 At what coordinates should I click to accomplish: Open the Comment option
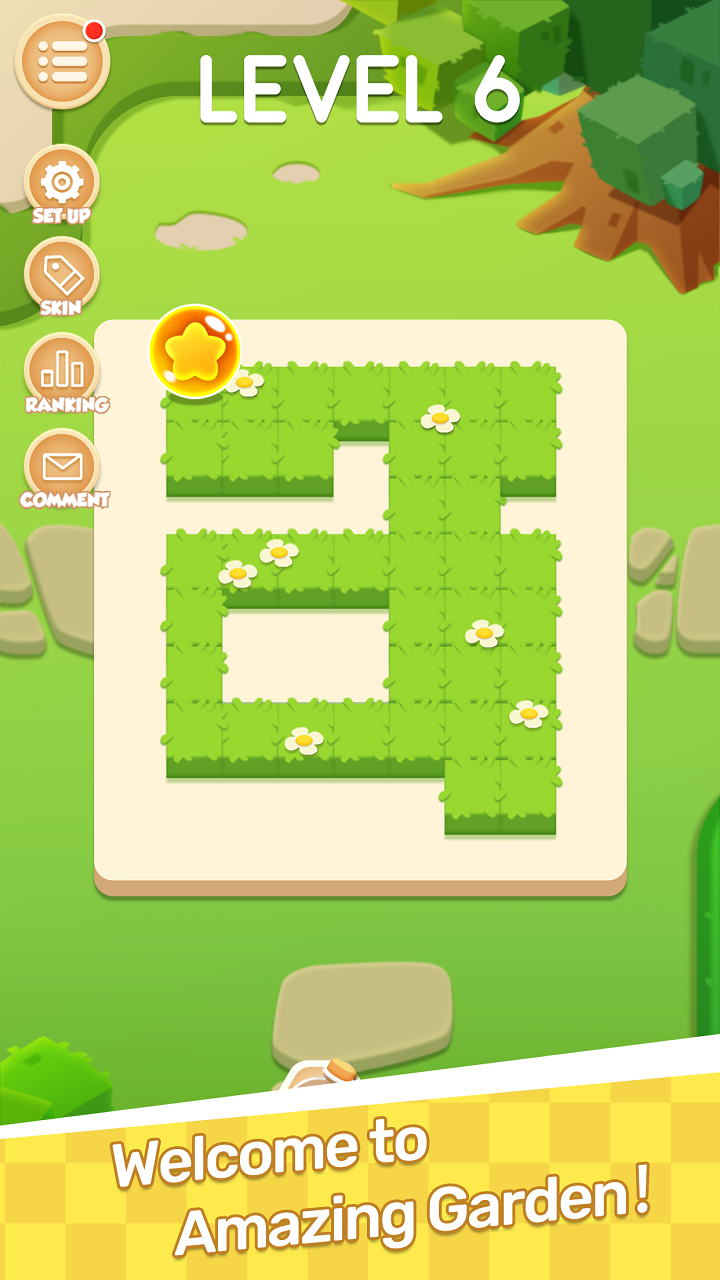63,468
